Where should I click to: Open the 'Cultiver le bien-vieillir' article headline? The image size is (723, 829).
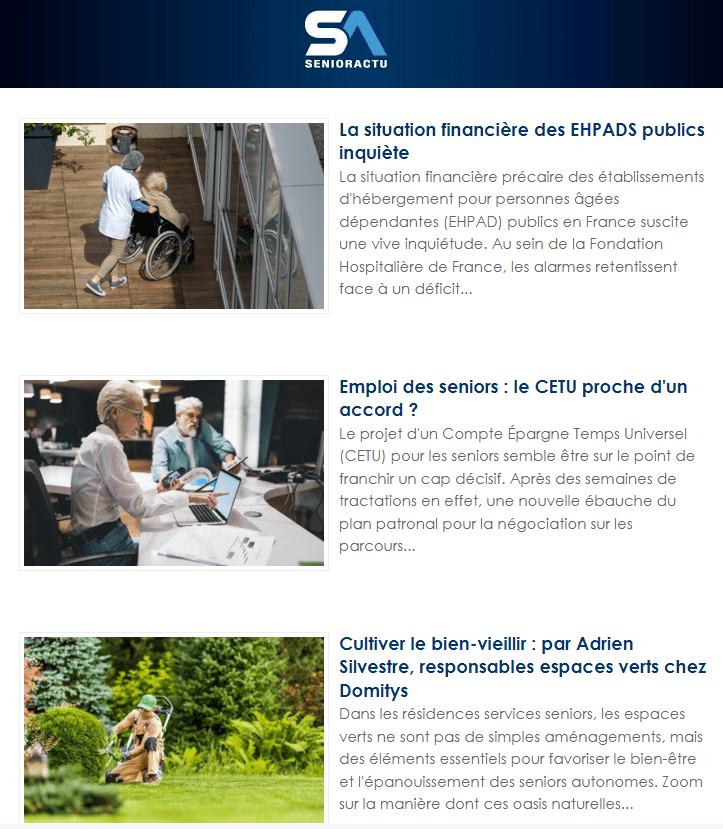(x=522, y=667)
